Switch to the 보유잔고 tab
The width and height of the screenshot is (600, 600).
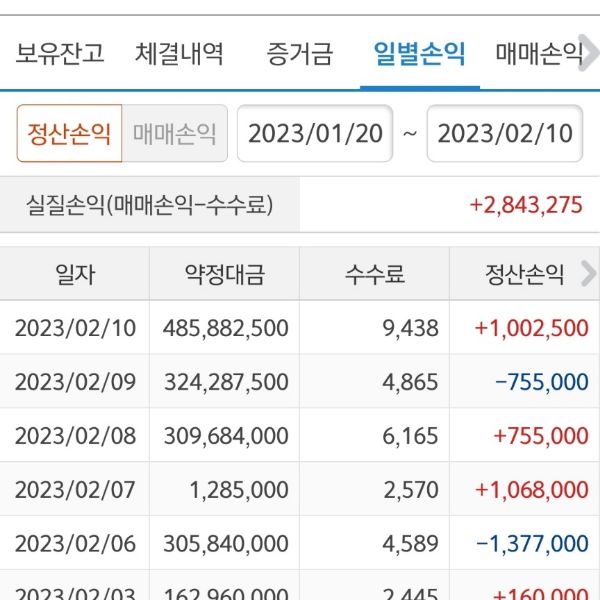tap(60, 53)
